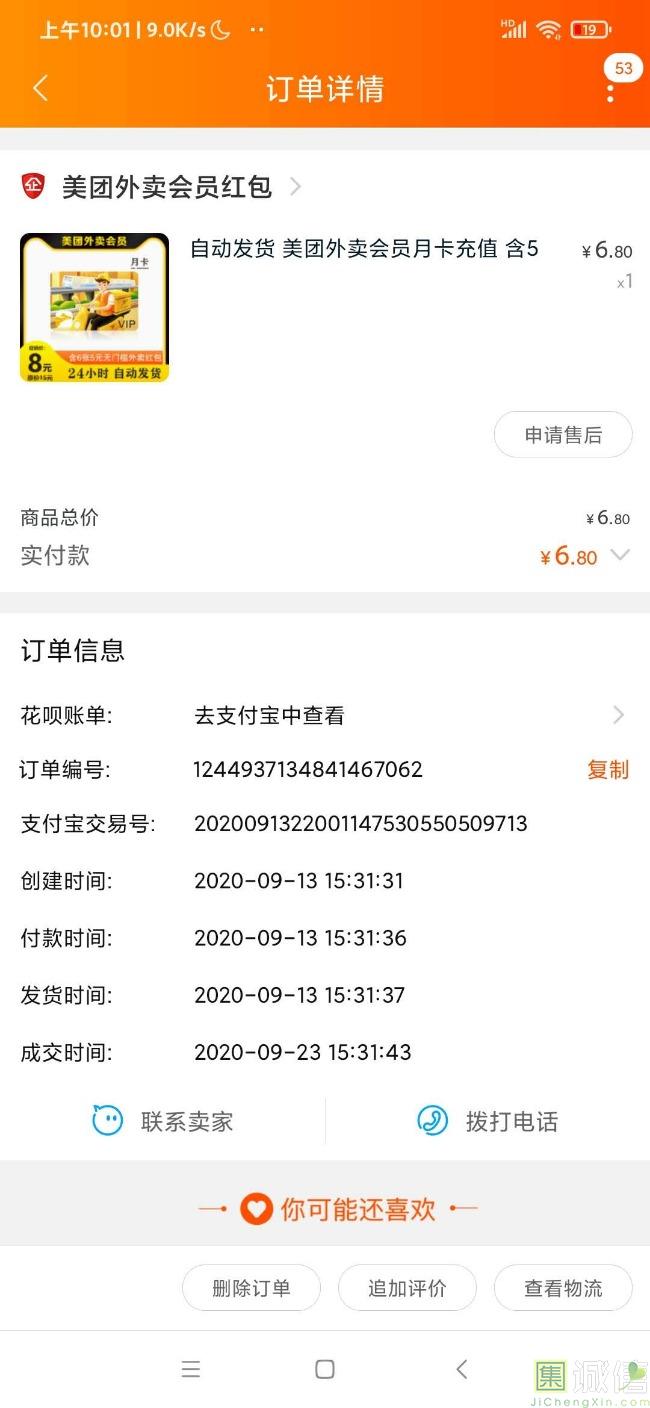The width and height of the screenshot is (650, 1408).
Task: Call the seller via 拨打电话
Action: pos(488,1121)
